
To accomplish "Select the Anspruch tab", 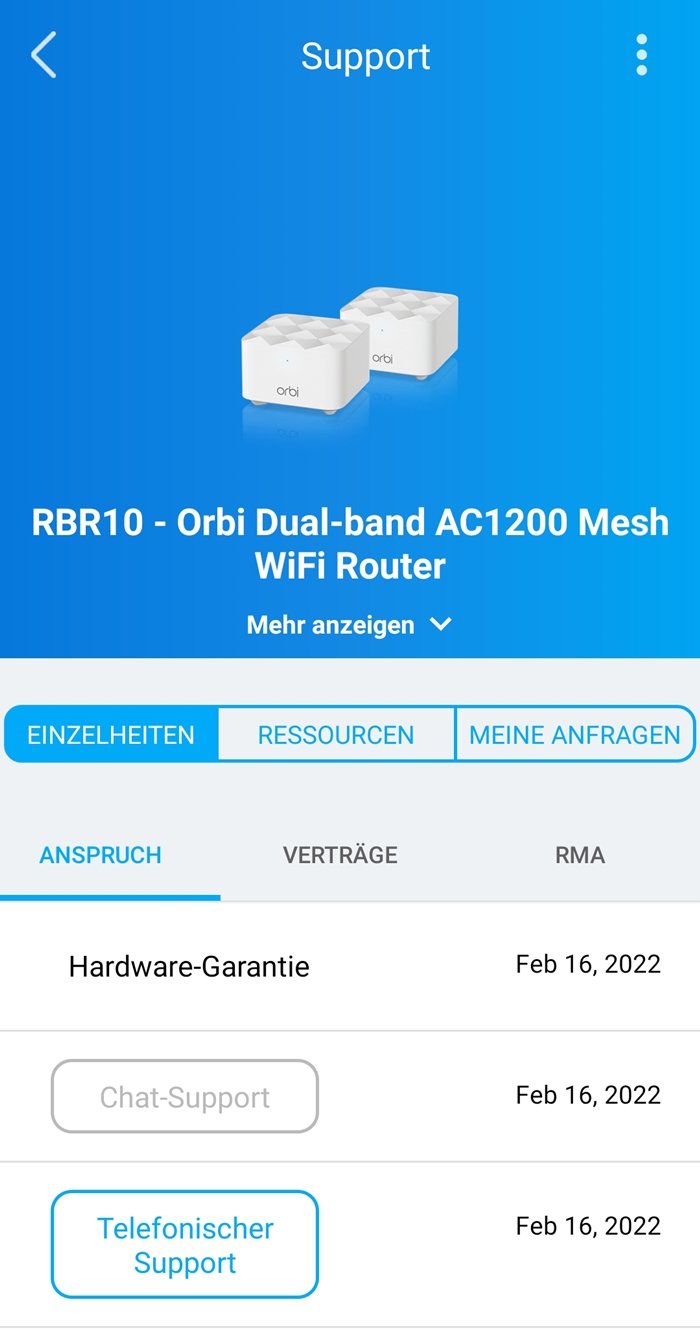I will coord(100,855).
